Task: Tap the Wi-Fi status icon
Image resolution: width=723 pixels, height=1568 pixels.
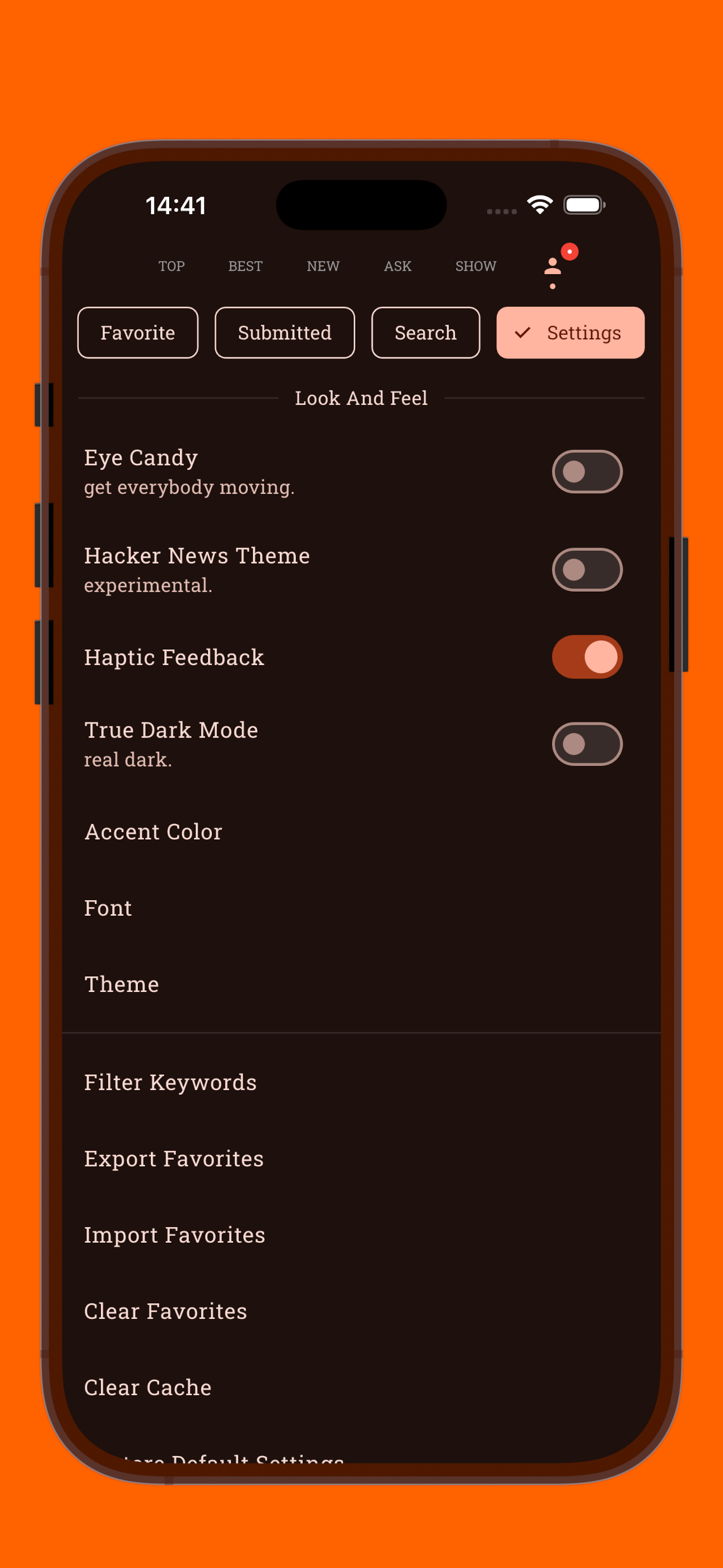Action: point(539,205)
